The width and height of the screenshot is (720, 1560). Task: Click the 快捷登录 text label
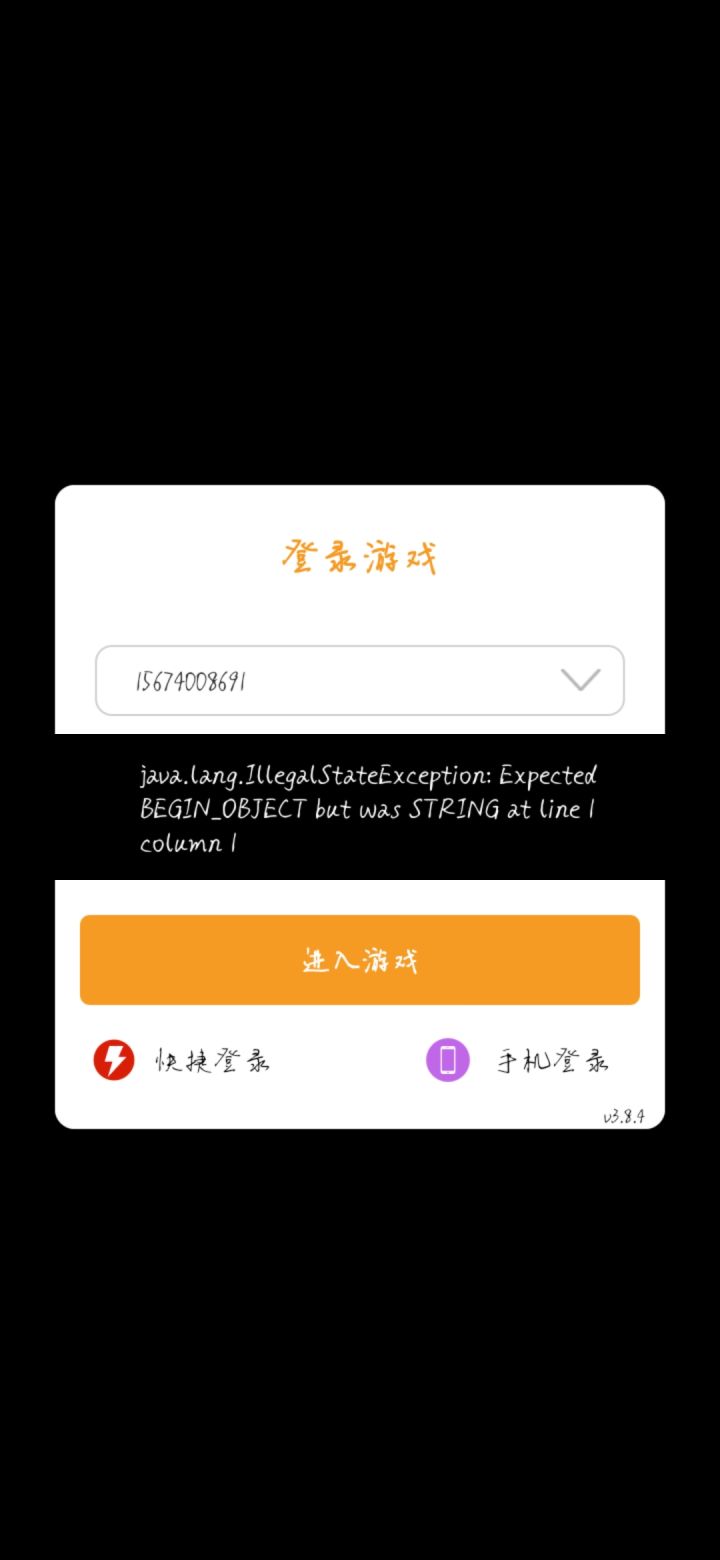coord(212,1059)
